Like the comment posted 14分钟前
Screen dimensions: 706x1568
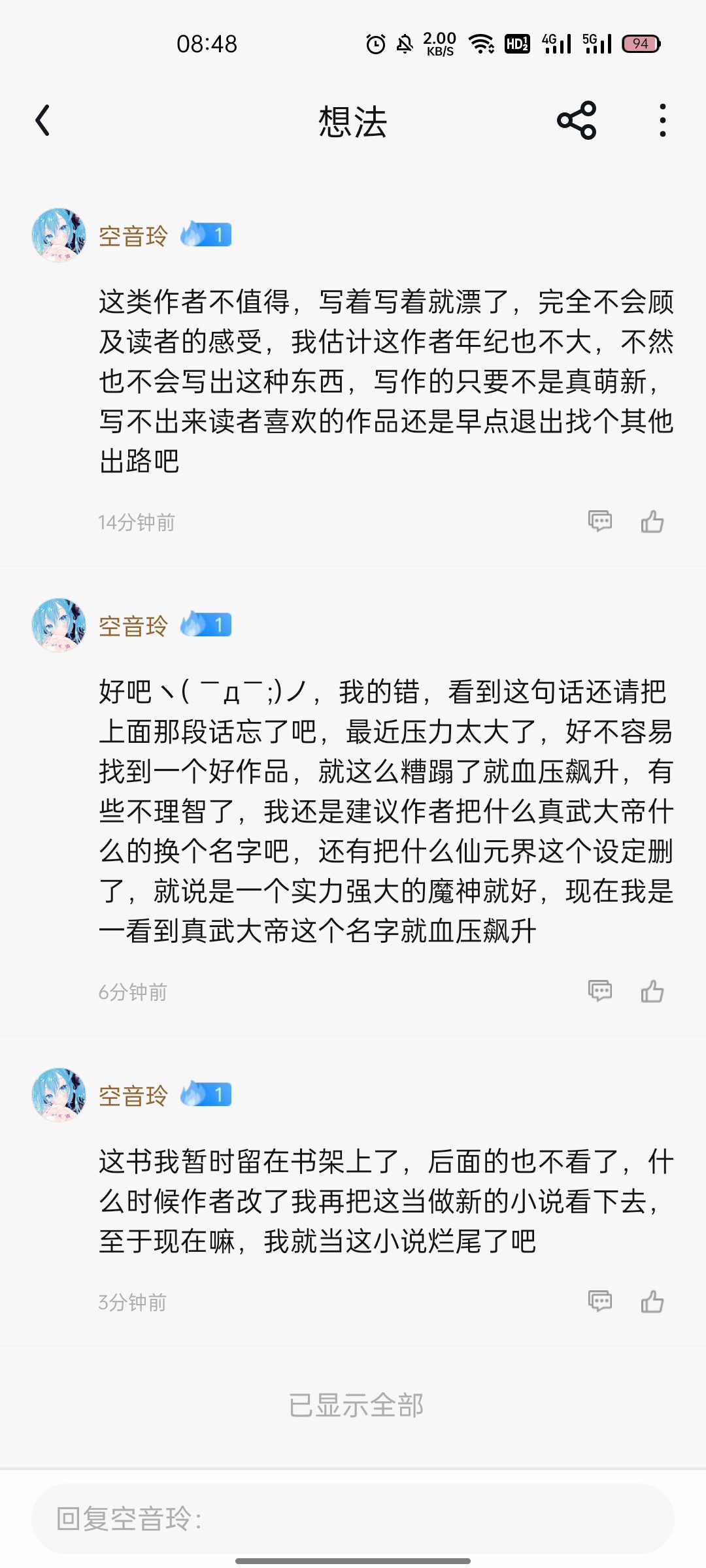[x=652, y=521]
